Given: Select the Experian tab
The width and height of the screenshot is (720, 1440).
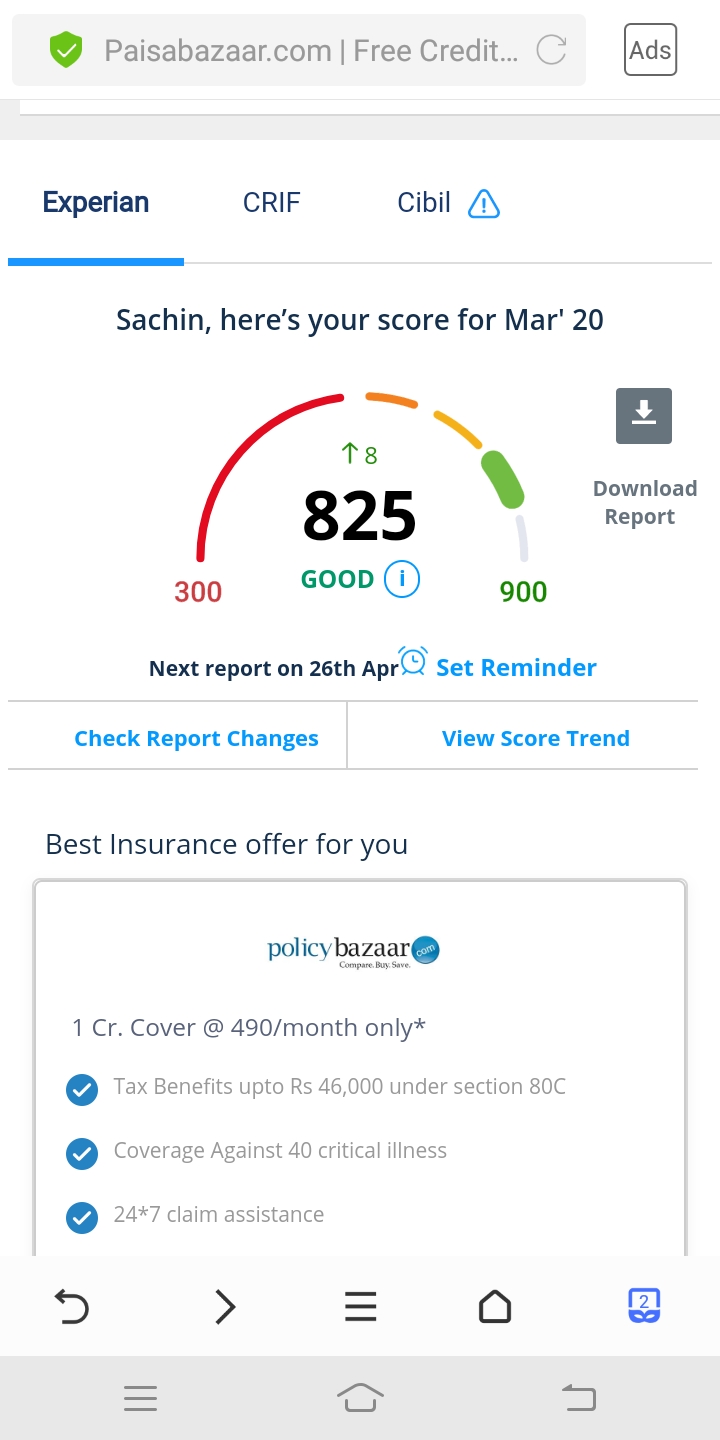Looking at the screenshot, I should [96, 203].
